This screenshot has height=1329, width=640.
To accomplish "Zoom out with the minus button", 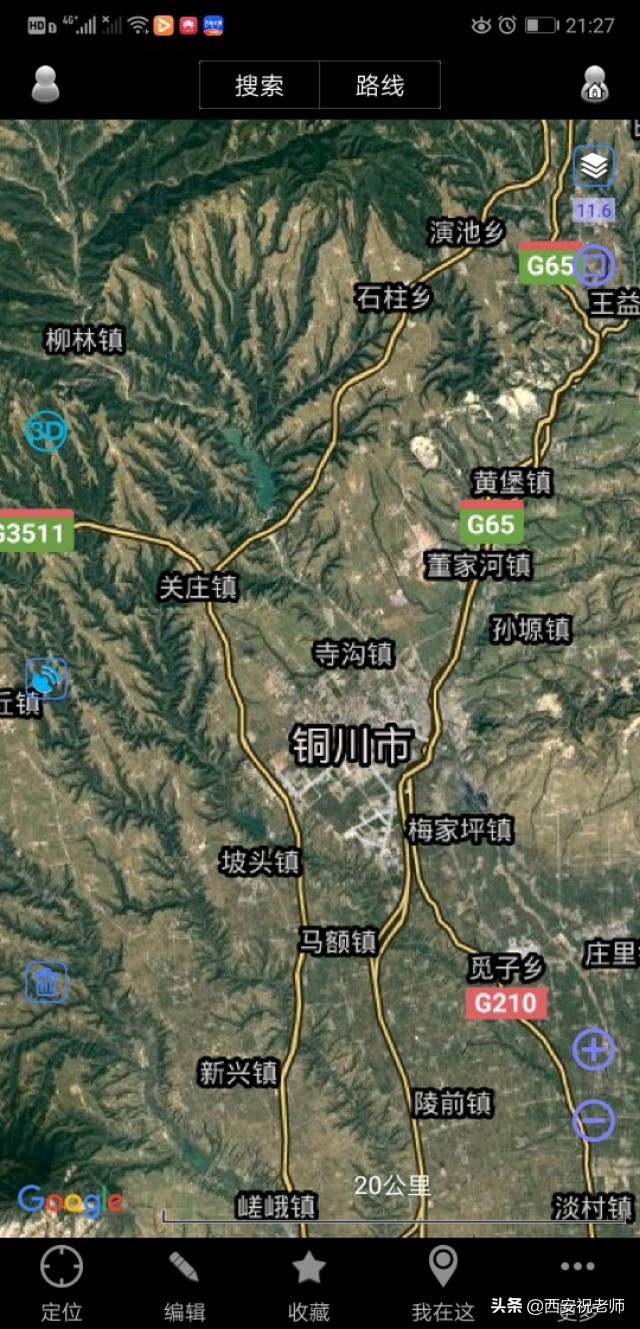I will click(x=593, y=1120).
